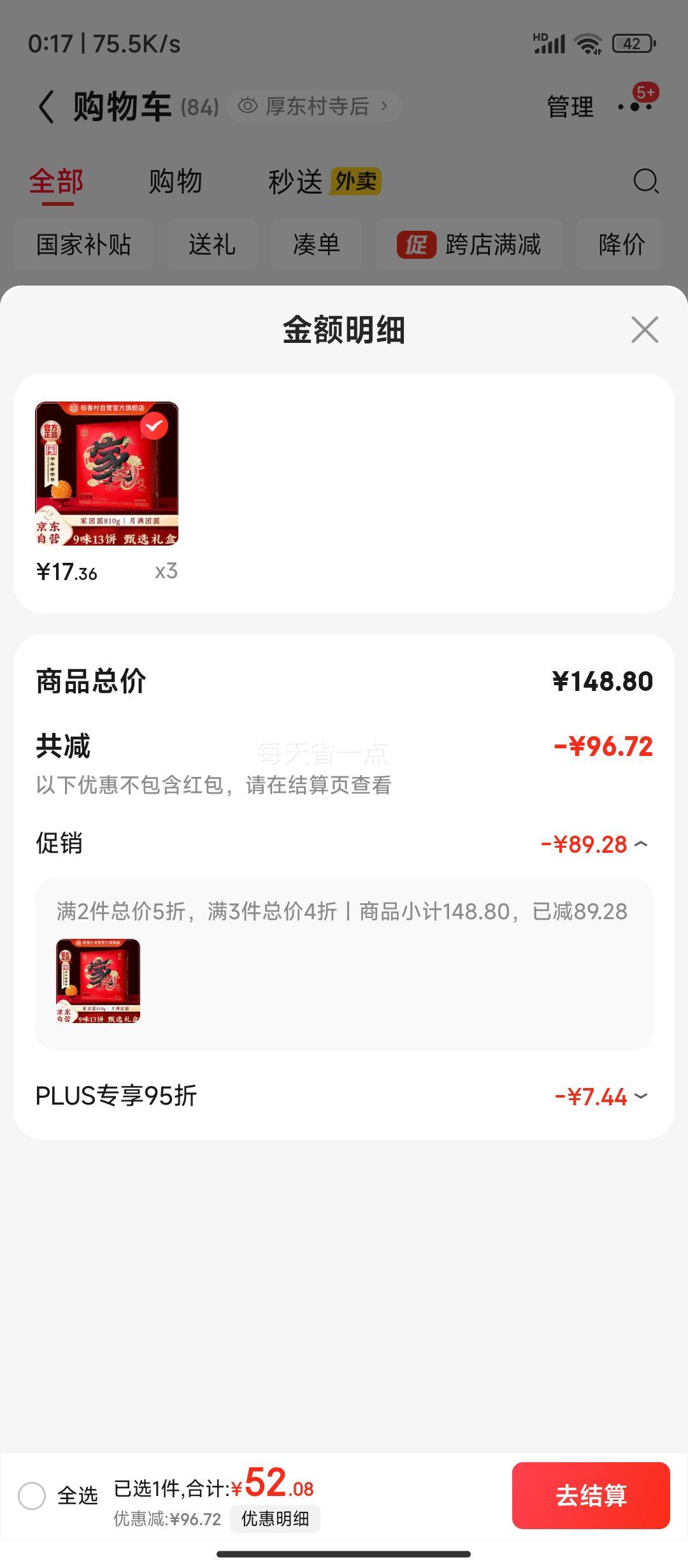Select the 降价 filter chip
Screen dimensions: 688x1568
(x=619, y=245)
